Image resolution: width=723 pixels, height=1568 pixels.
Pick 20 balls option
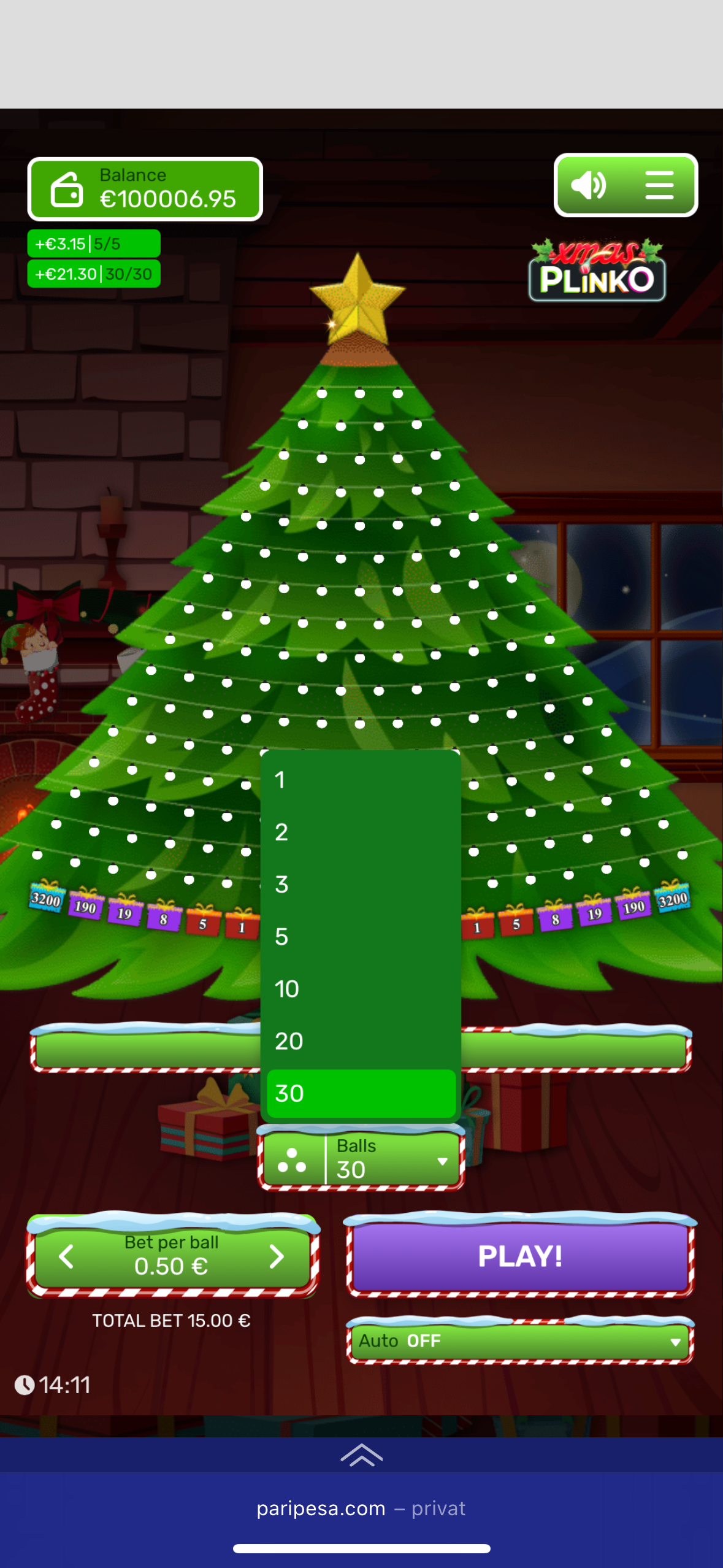361,1041
